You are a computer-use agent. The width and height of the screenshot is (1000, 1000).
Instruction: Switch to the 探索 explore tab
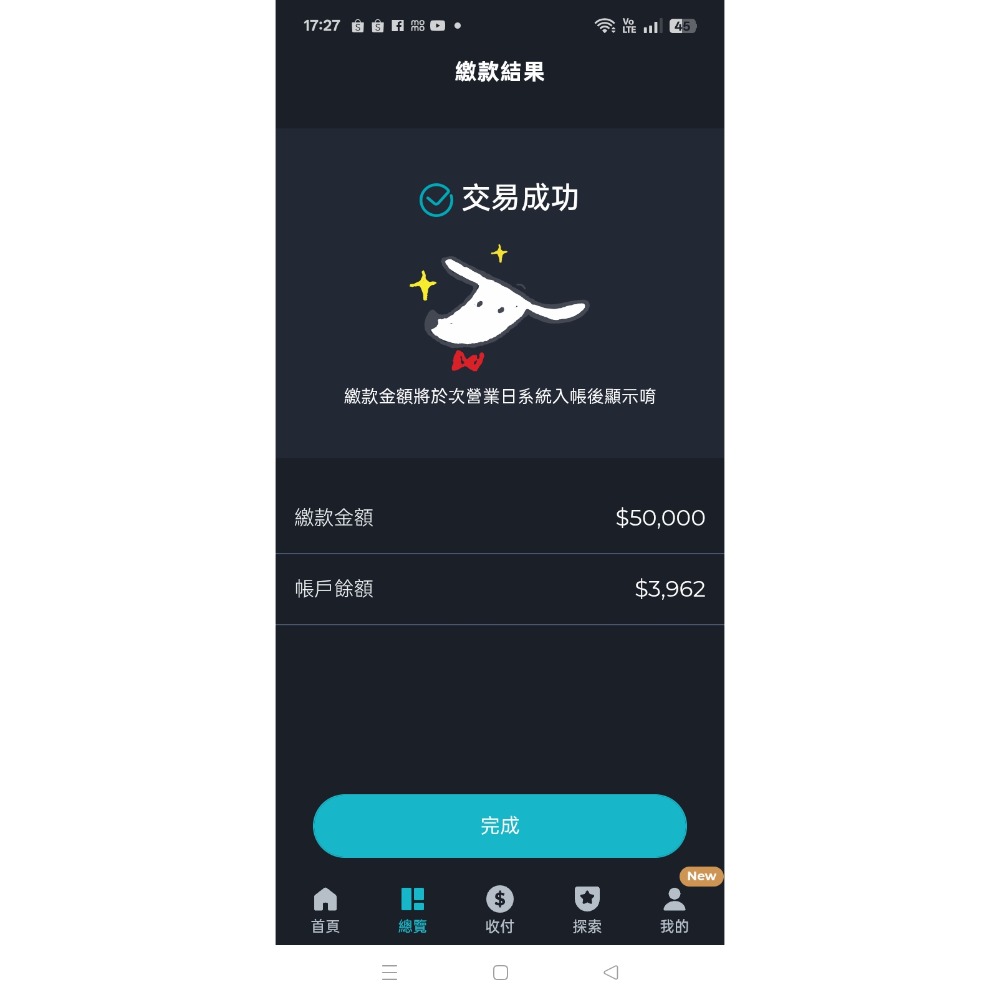587,910
